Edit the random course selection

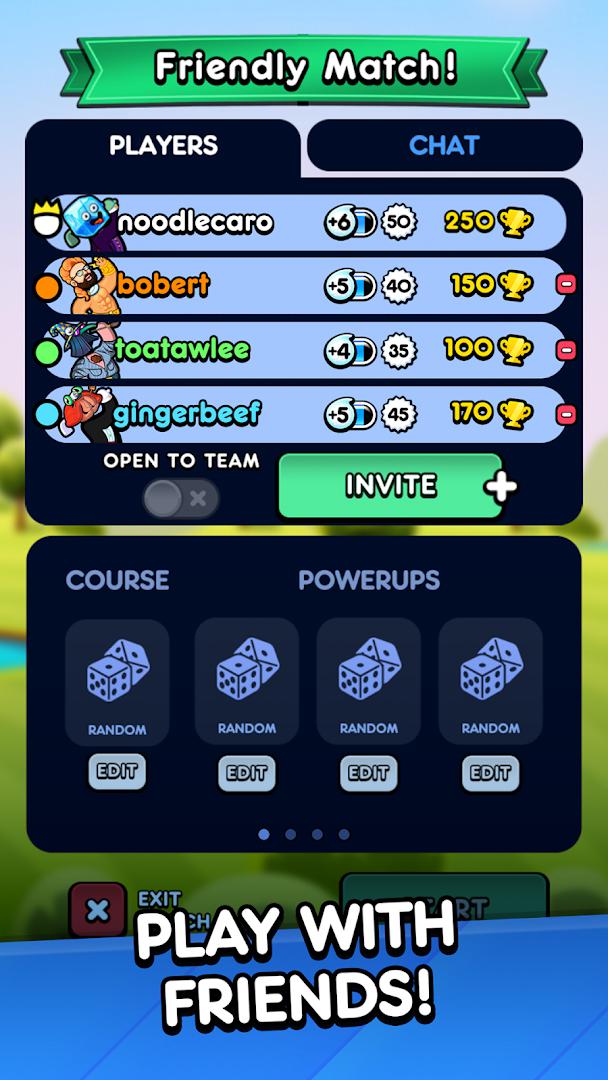point(117,772)
